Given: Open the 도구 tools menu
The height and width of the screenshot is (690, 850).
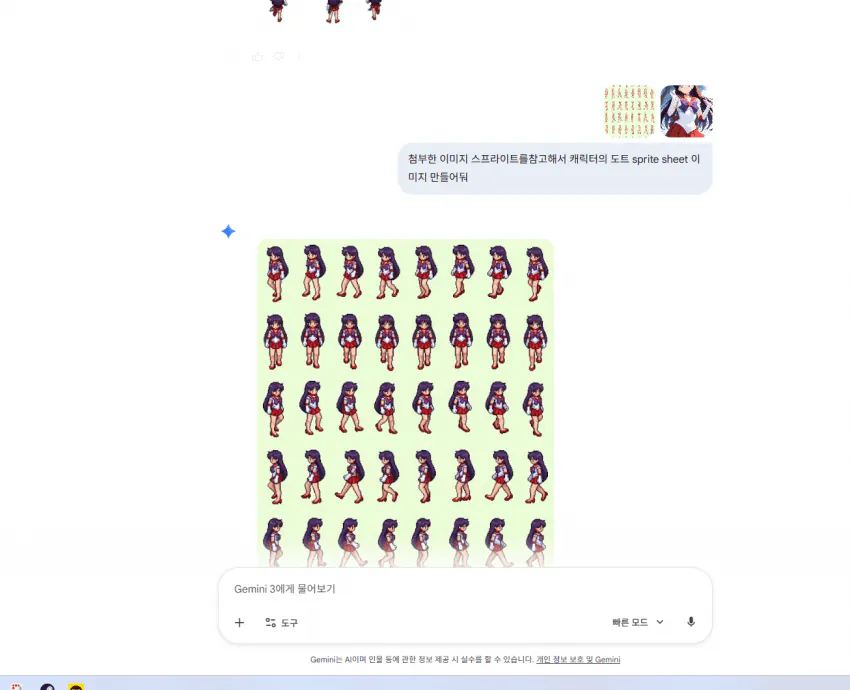Looking at the screenshot, I should [x=281, y=622].
